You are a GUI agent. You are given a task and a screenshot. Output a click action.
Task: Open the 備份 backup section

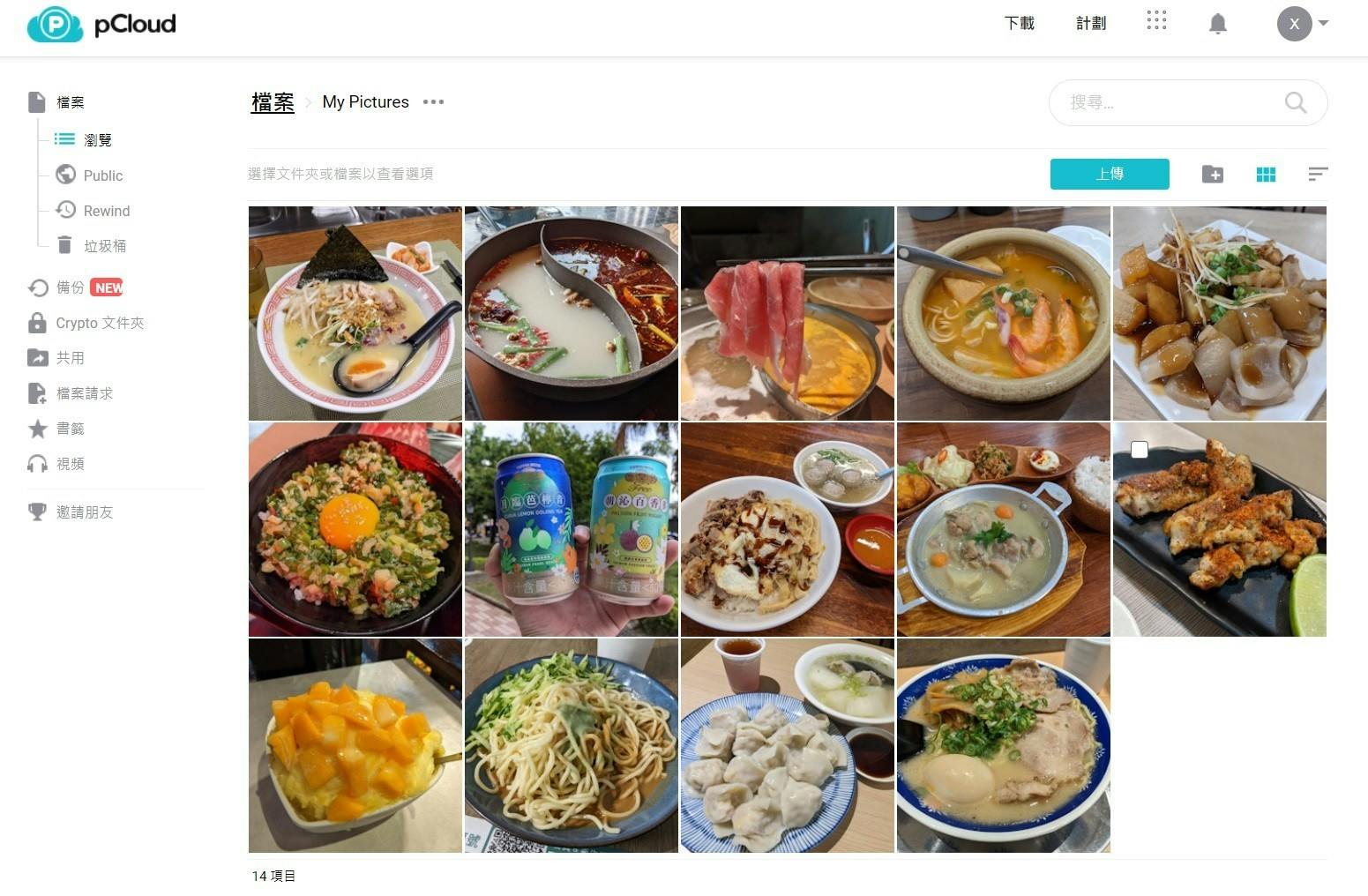click(70, 287)
